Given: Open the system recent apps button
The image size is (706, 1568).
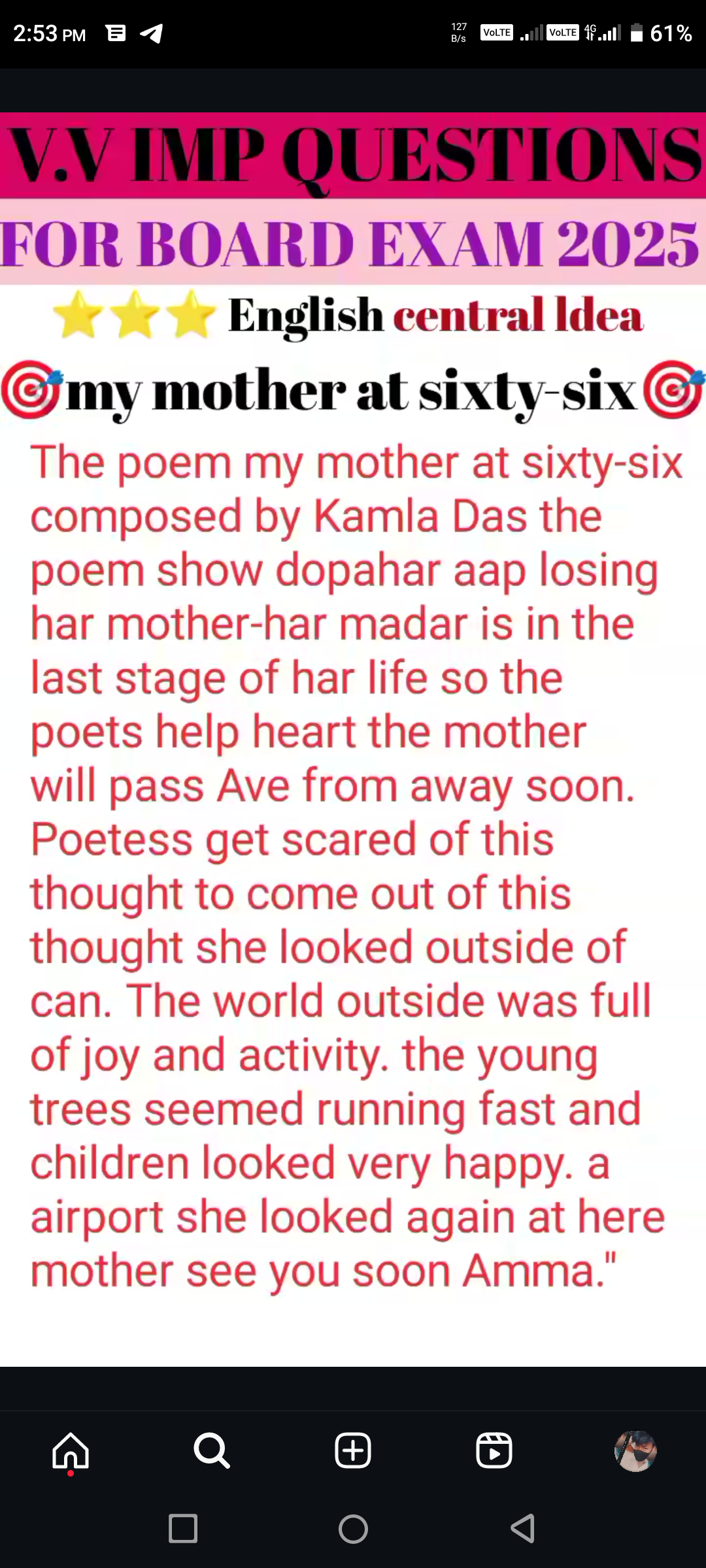Looking at the screenshot, I should click(183, 1529).
